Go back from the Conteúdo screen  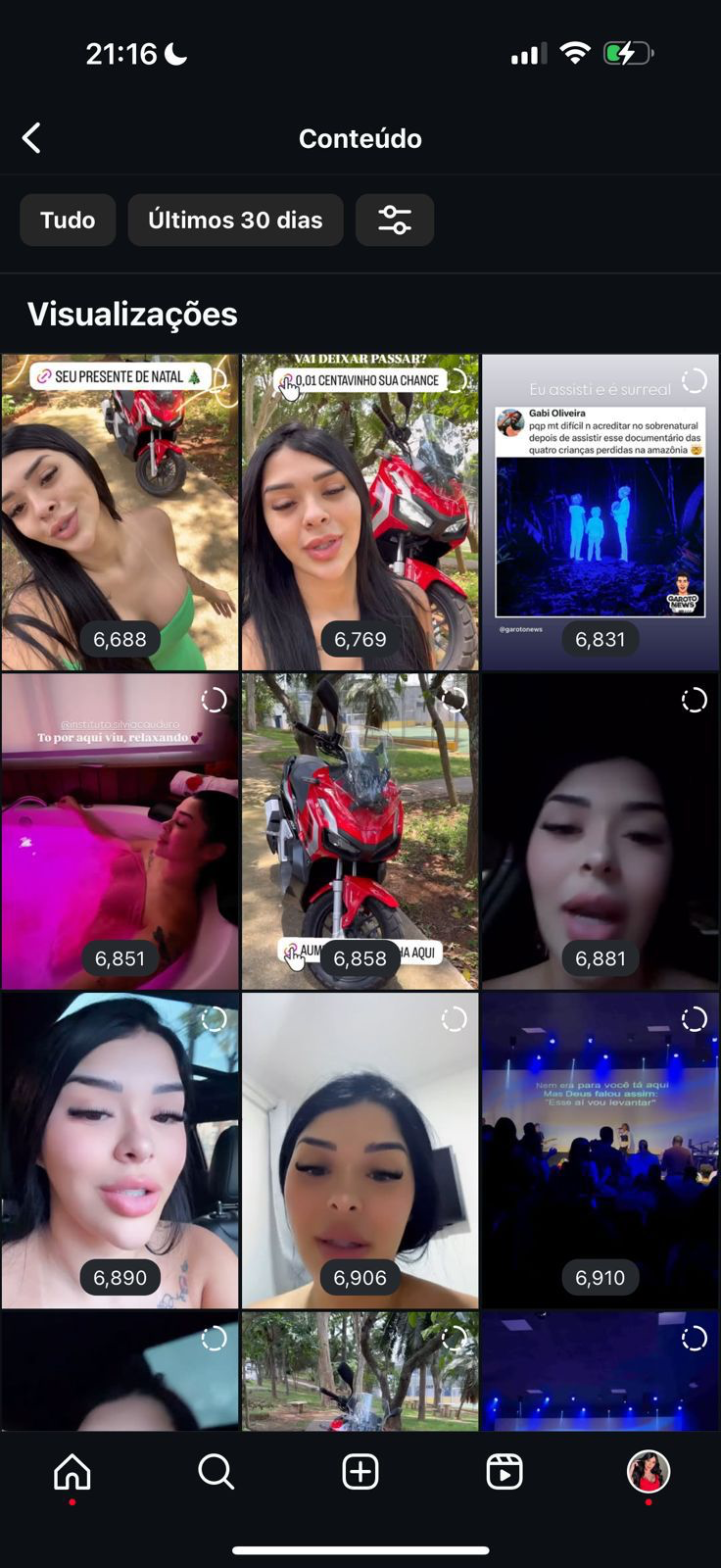point(32,138)
